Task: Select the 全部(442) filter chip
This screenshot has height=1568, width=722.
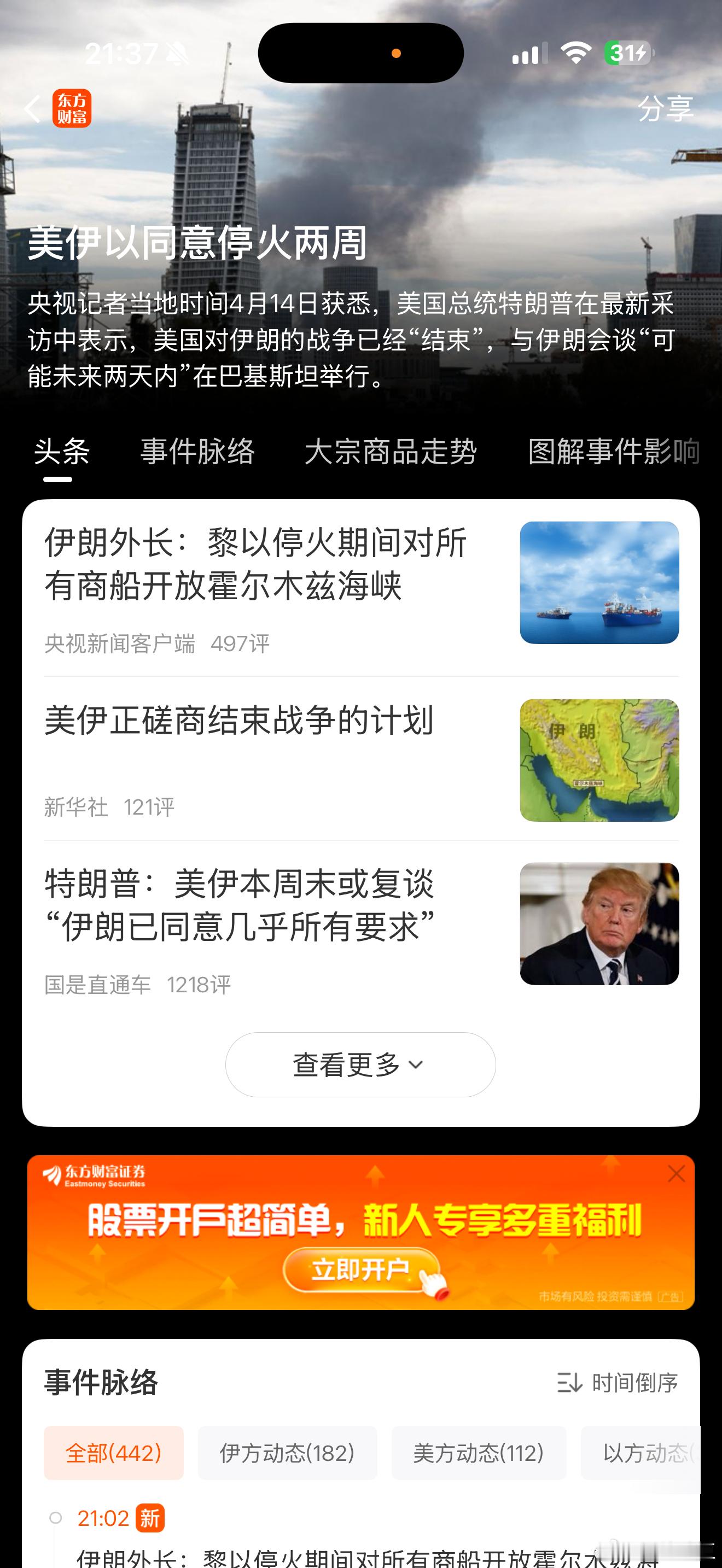Action: pyautogui.click(x=113, y=1452)
